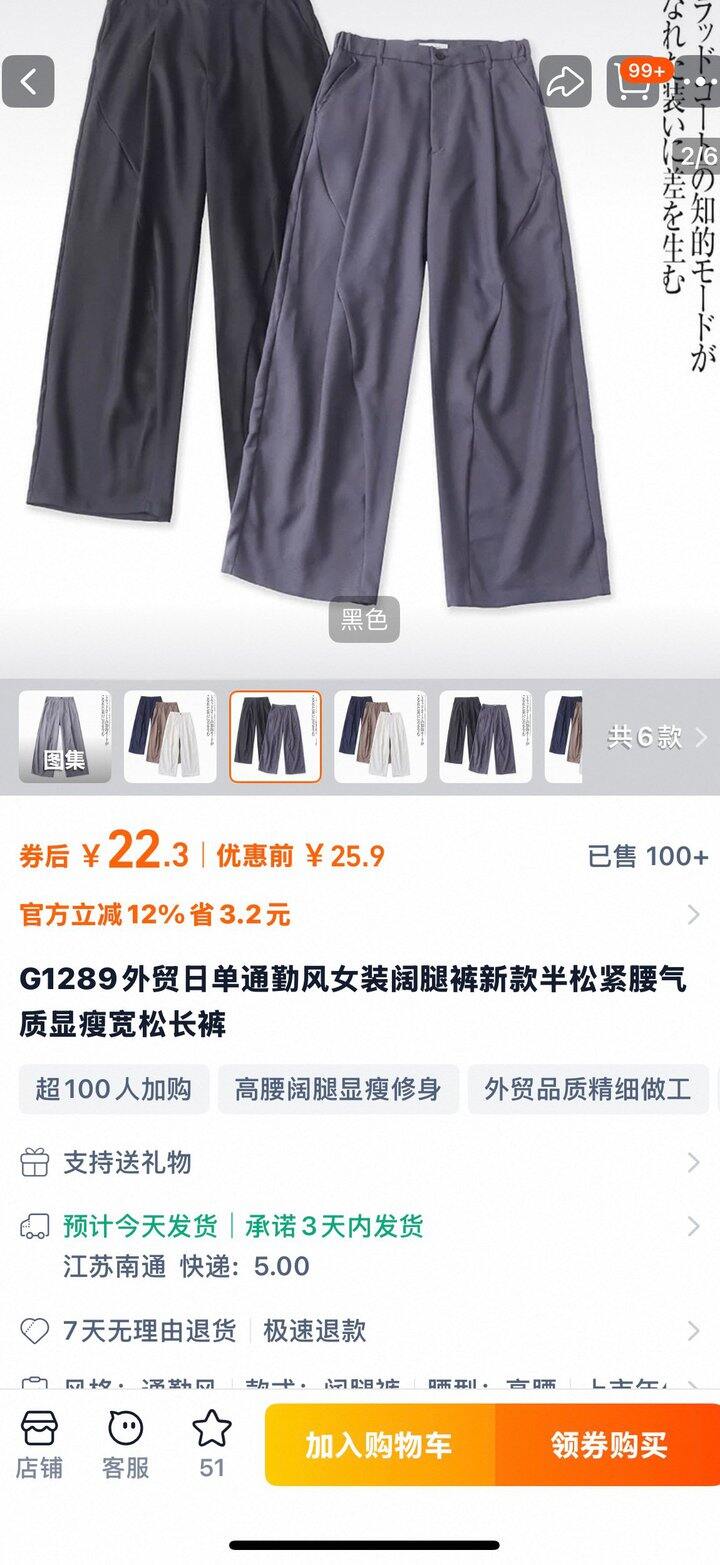The width and height of the screenshot is (720, 1565).
Task: Tap 领券购买 to buy with coupon
Action: pos(608,1445)
